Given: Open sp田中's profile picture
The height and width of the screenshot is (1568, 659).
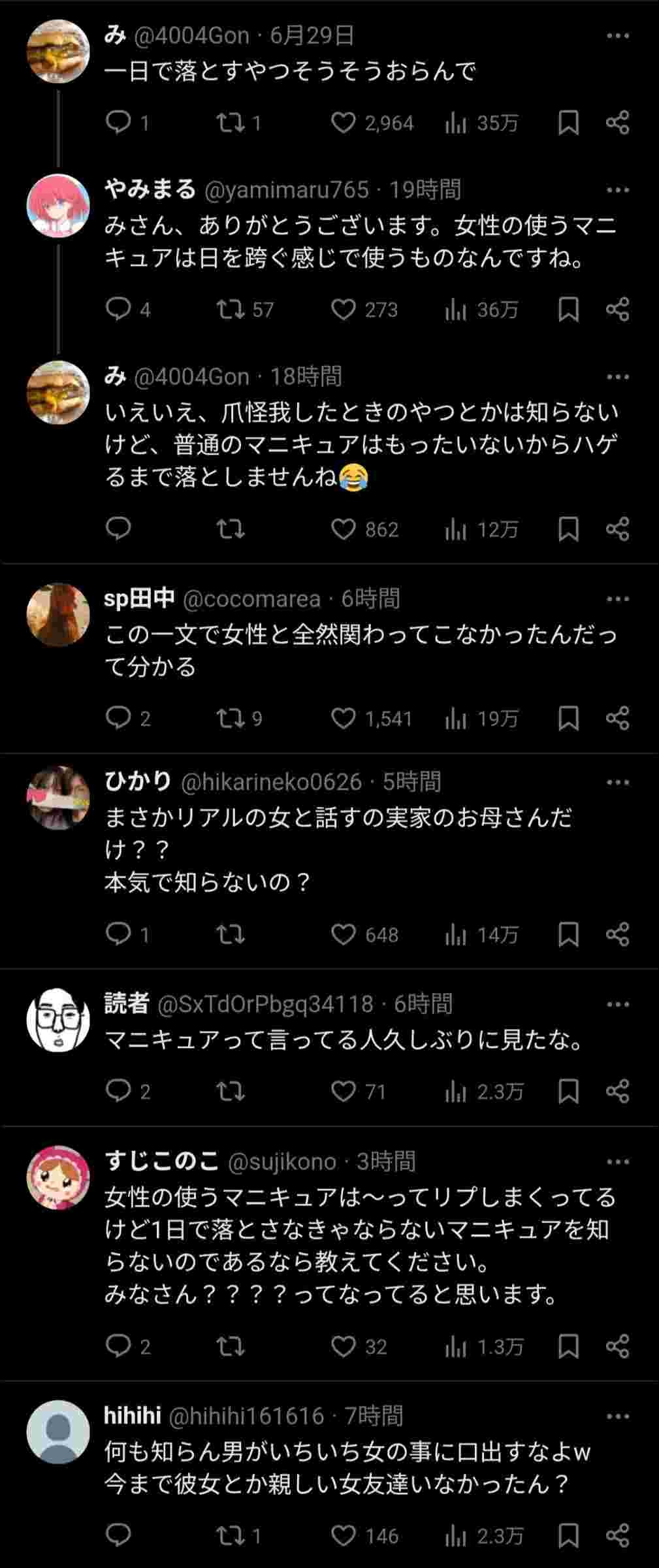Looking at the screenshot, I should click(58, 615).
